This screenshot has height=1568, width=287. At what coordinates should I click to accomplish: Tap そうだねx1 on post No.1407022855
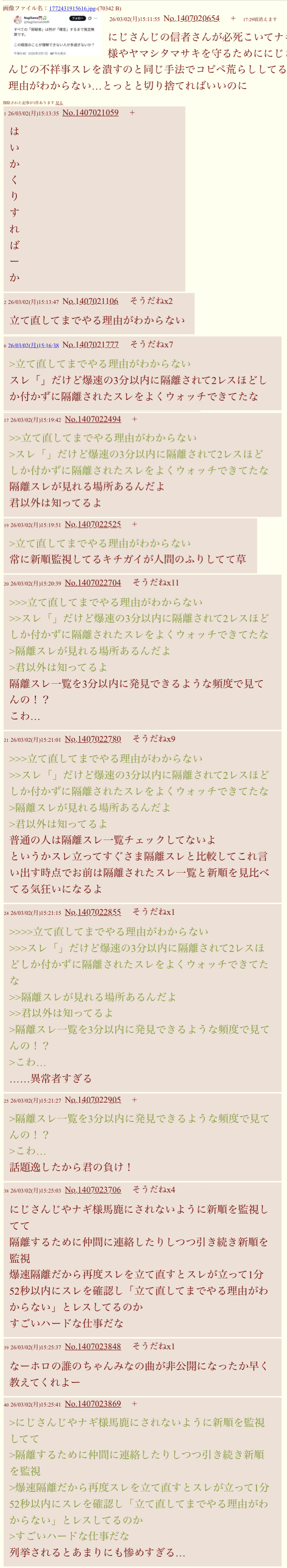(153, 912)
